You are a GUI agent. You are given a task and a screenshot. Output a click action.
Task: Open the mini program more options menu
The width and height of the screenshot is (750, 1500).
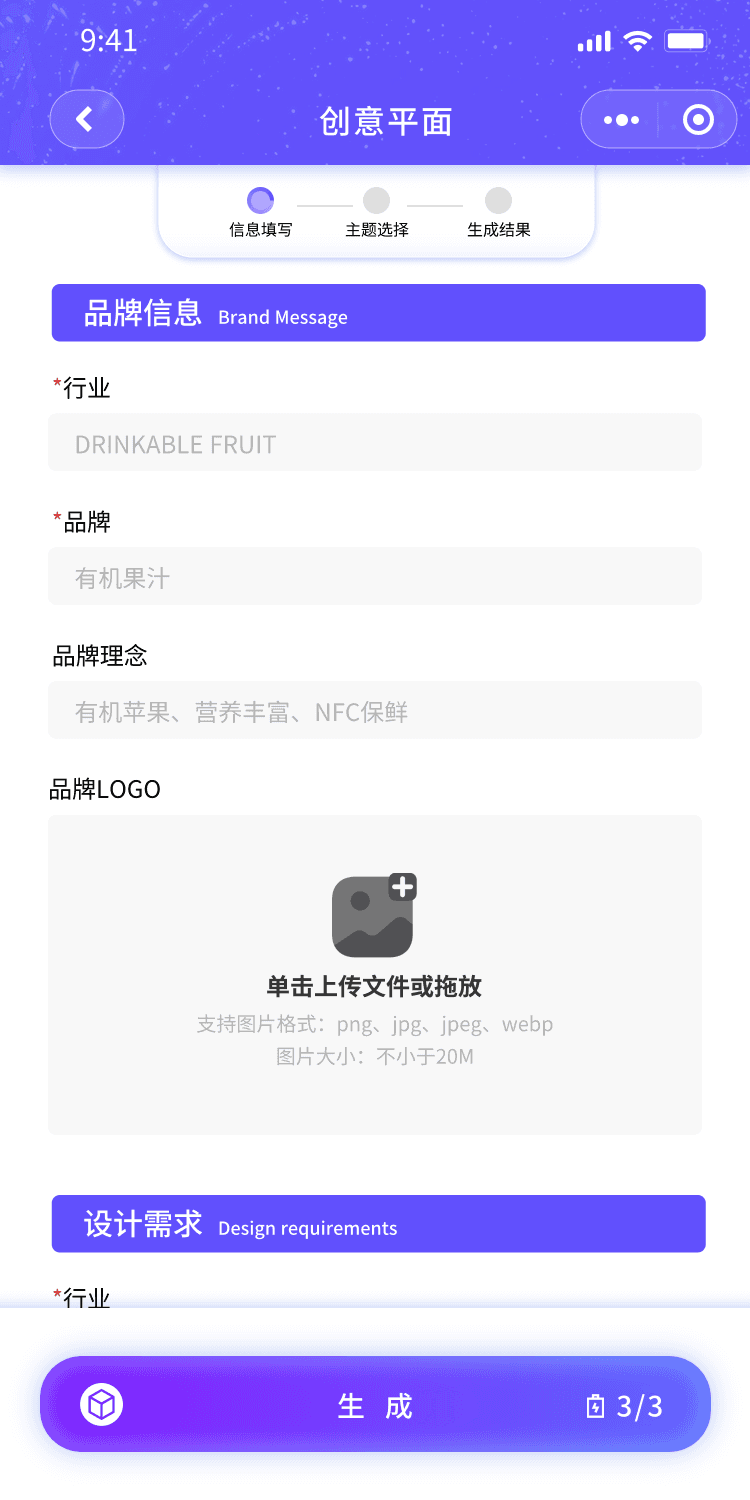pos(621,120)
